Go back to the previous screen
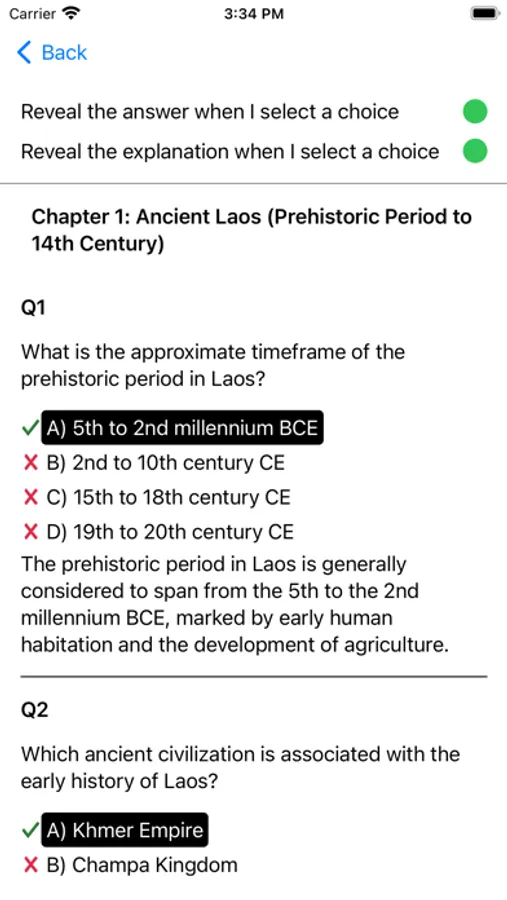This screenshot has width=507, height=900. pos(52,53)
